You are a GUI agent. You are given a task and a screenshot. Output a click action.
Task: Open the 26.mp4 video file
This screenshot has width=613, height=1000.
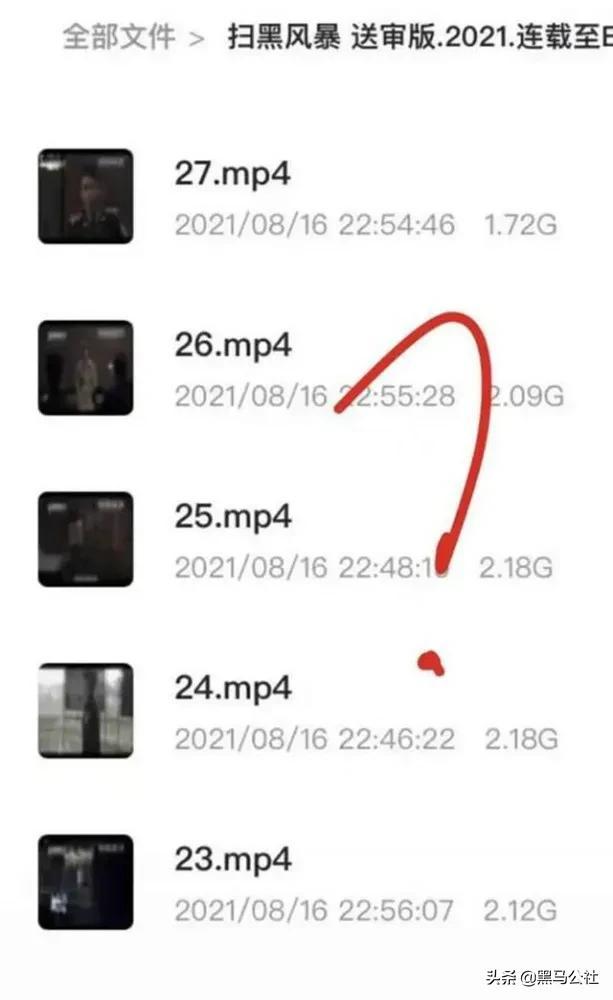[306, 369]
